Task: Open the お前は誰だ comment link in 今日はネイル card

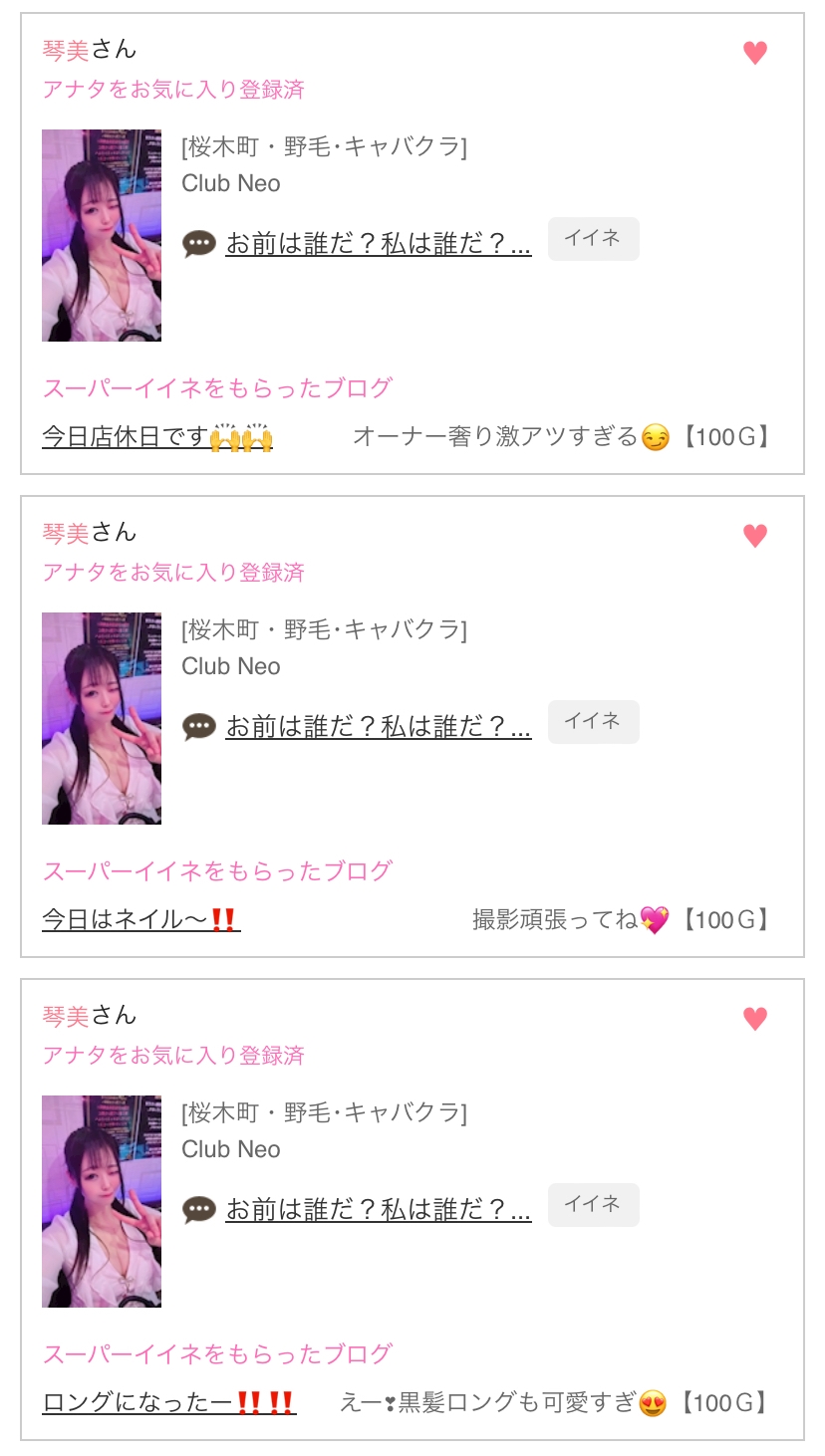Action: (x=379, y=726)
